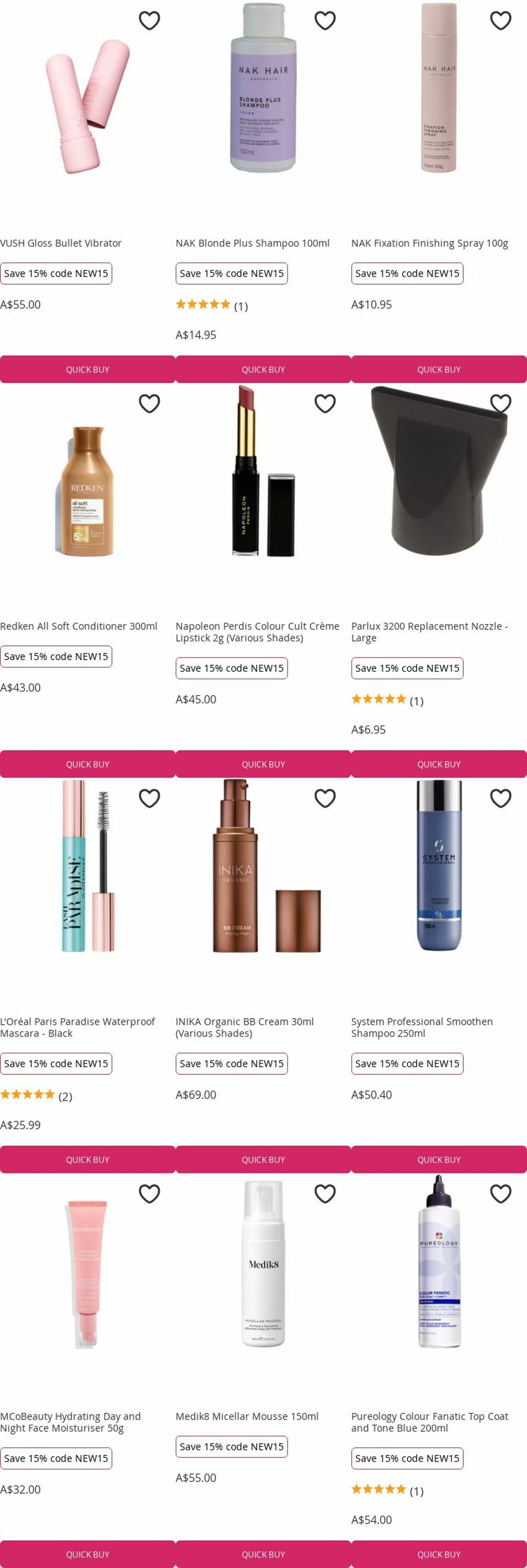View Parlux 3200 Replacement Nozzle details
The height and width of the screenshot is (1568, 527).
(429, 631)
